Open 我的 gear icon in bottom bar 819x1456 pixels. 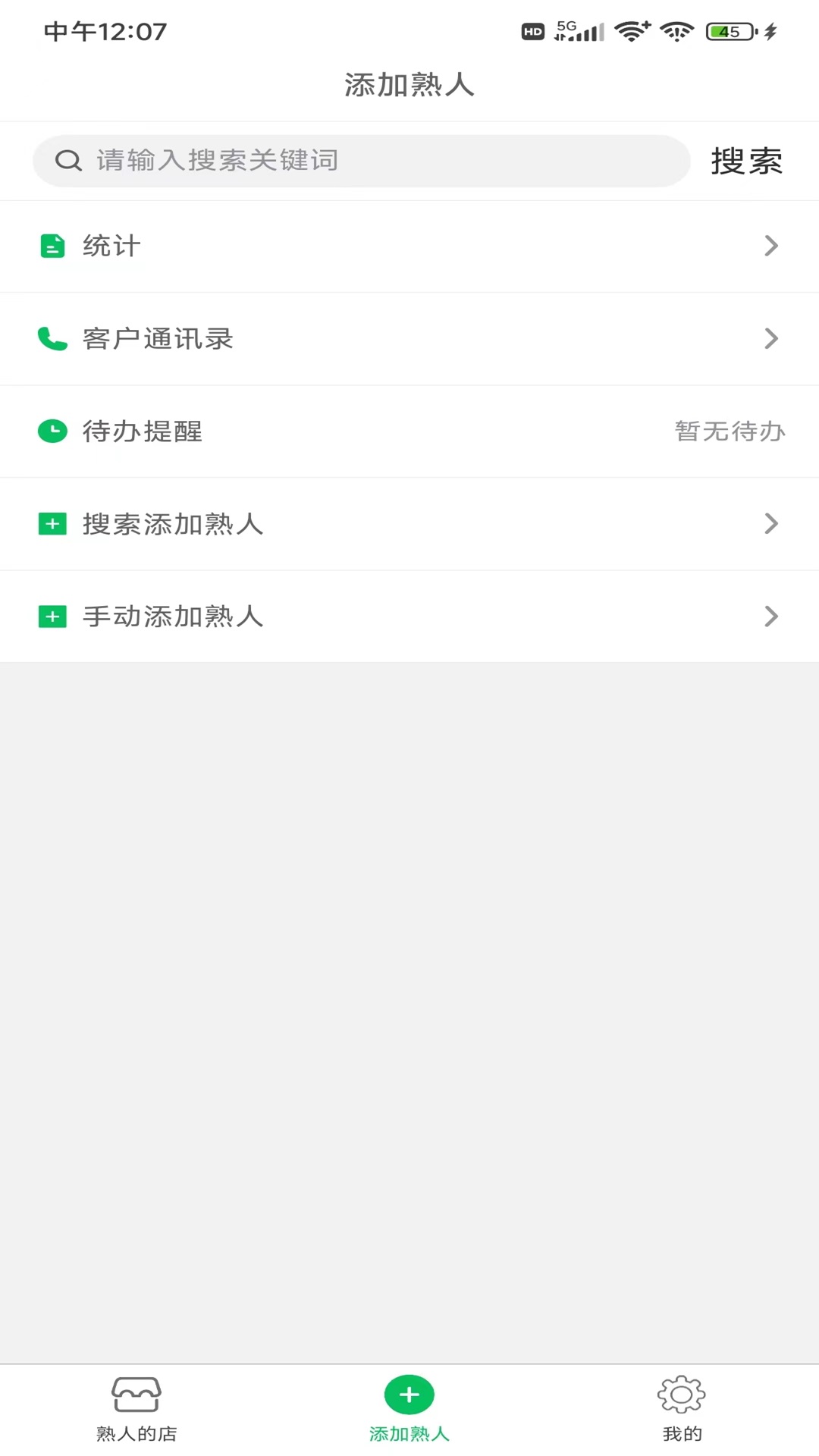click(680, 1394)
